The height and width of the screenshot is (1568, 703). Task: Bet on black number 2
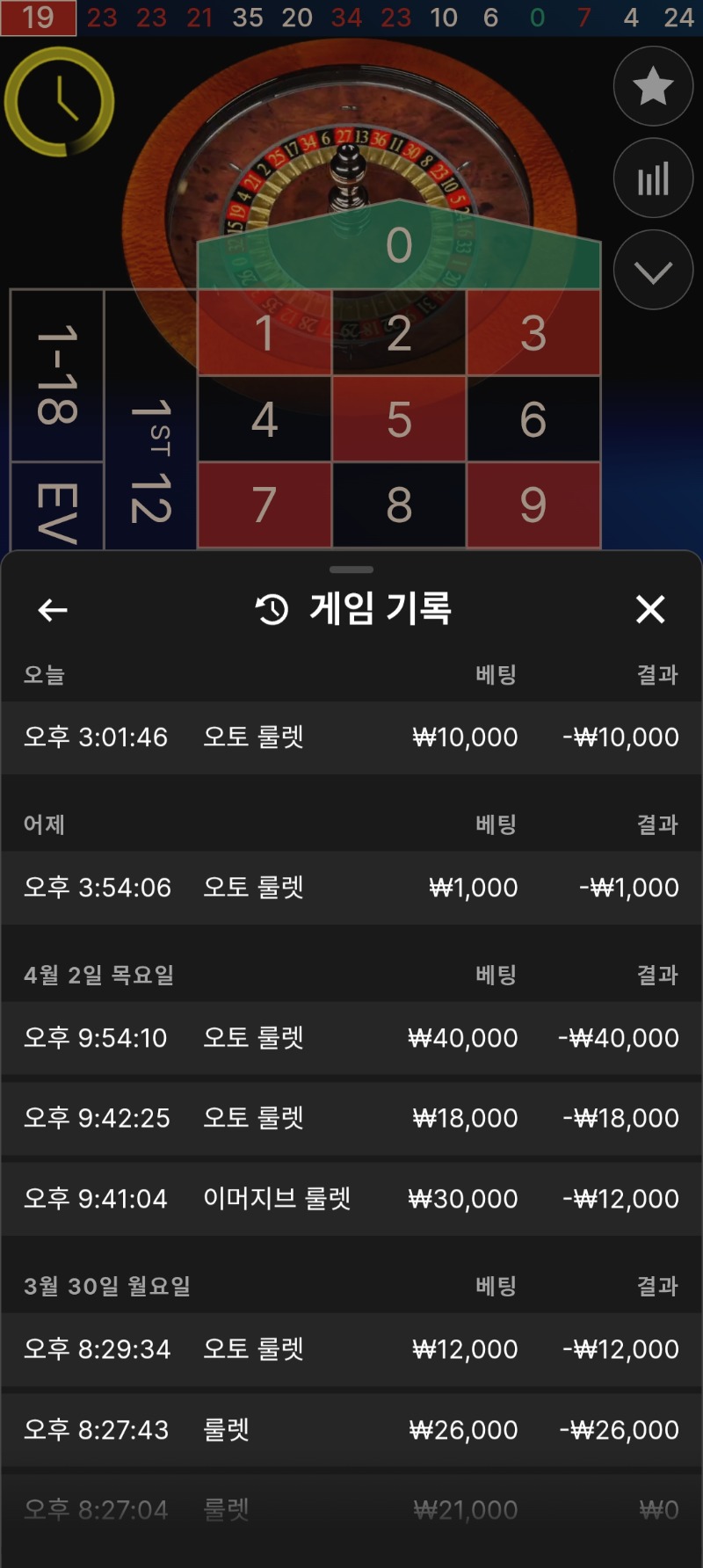(400, 334)
